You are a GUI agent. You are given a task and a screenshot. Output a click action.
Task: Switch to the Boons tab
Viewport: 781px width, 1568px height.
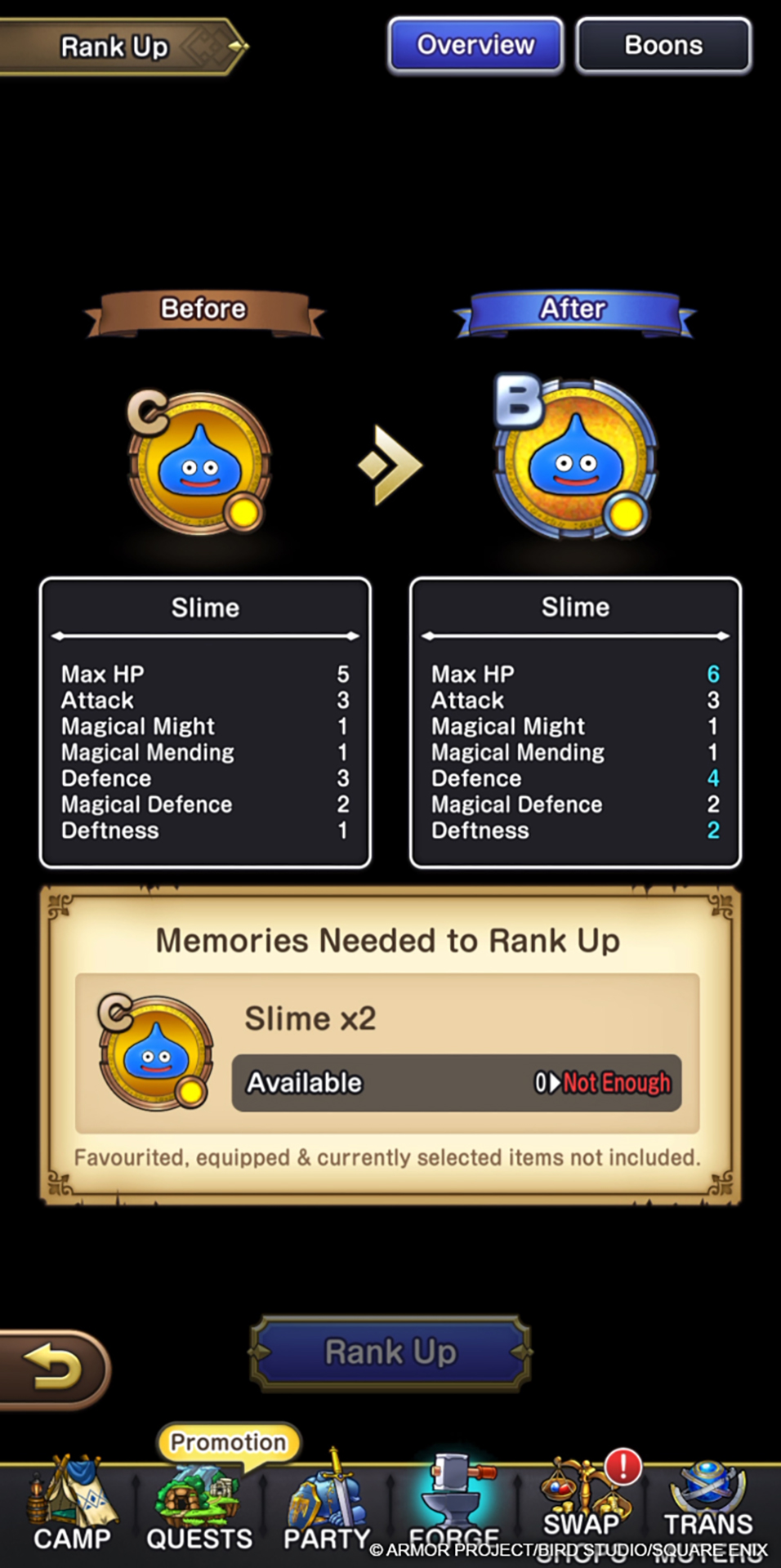point(663,46)
